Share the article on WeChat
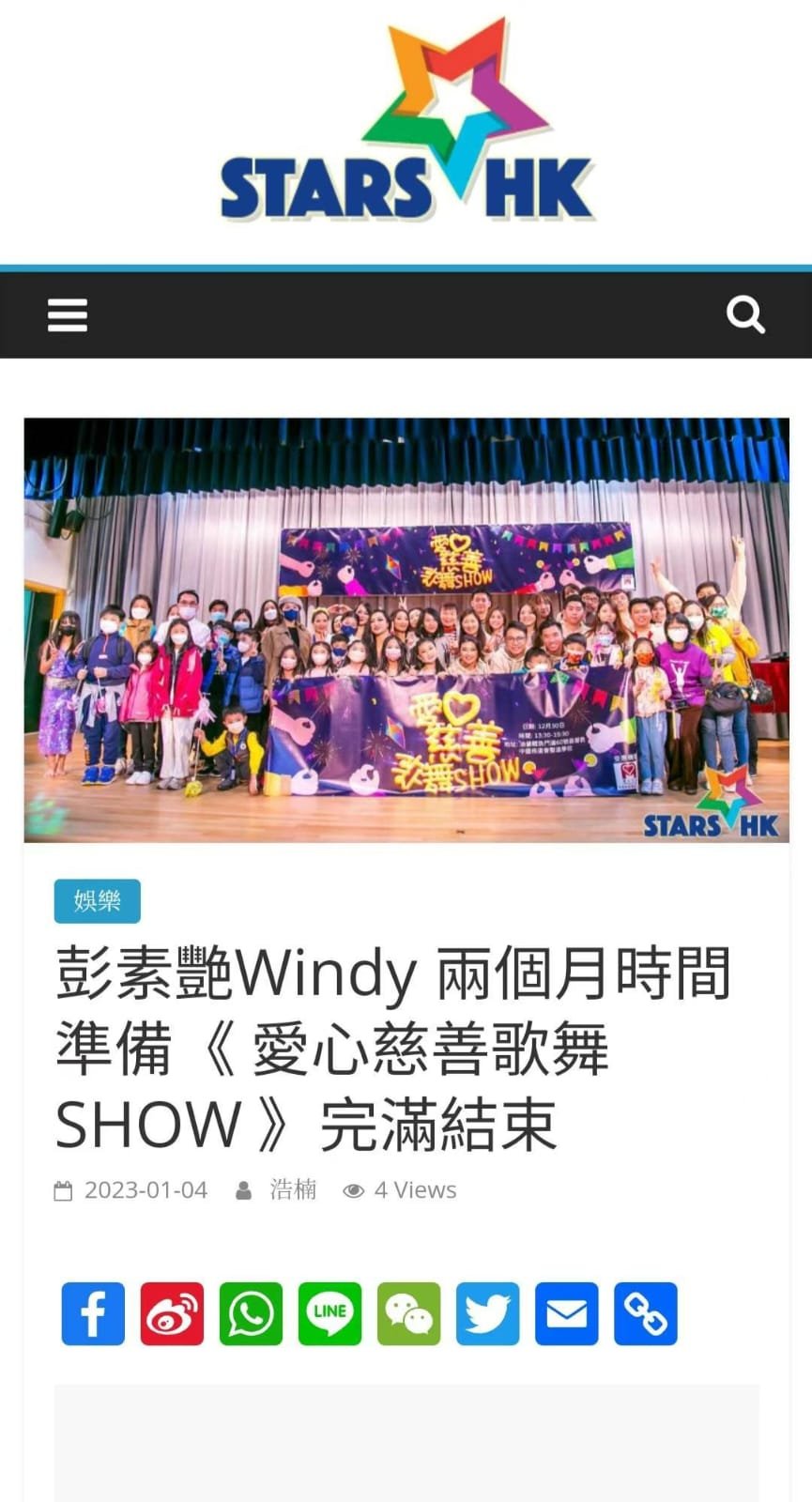This screenshot has width=812, height=1502. [408, 1313]
